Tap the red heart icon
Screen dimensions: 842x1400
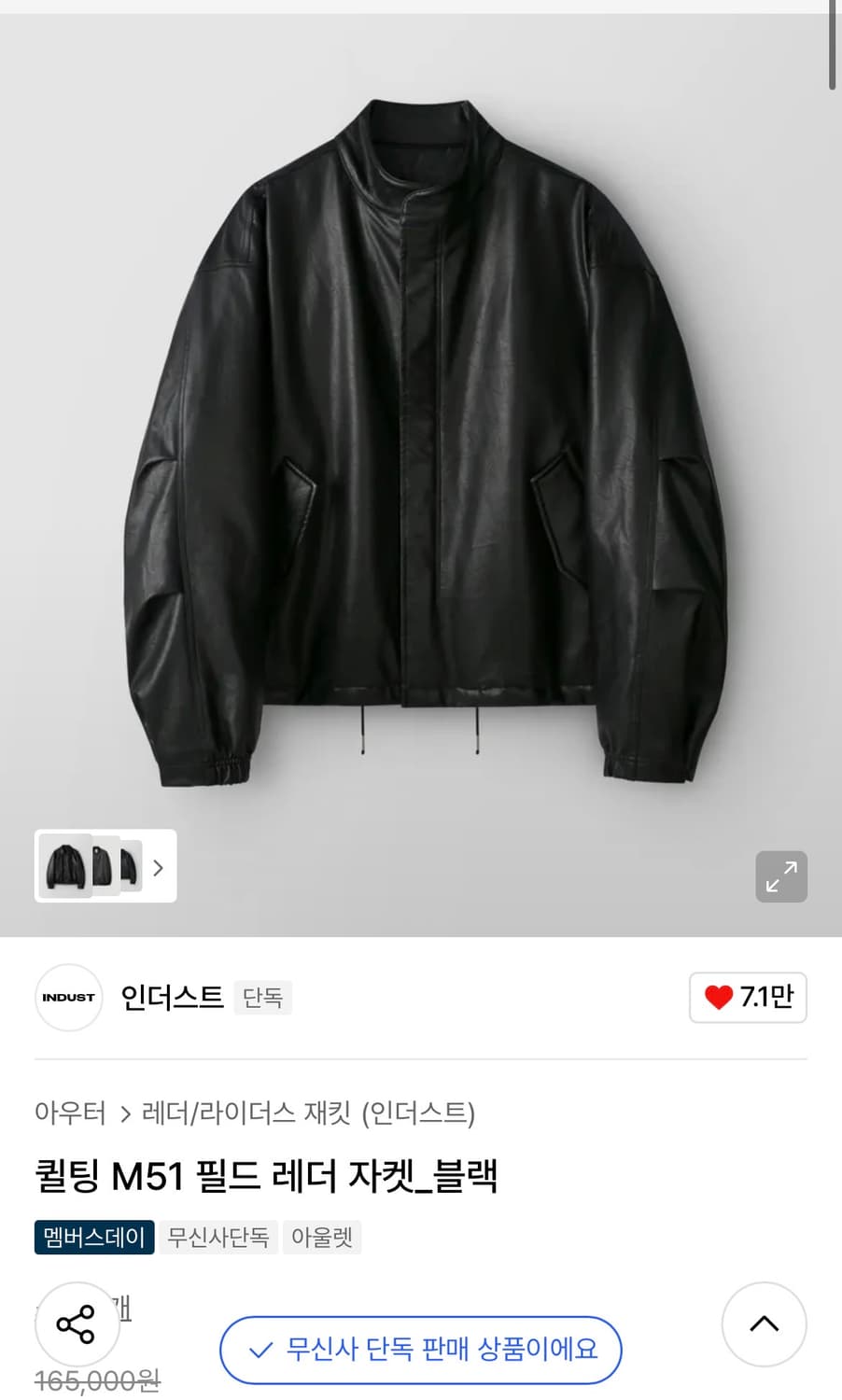point(718,997)
